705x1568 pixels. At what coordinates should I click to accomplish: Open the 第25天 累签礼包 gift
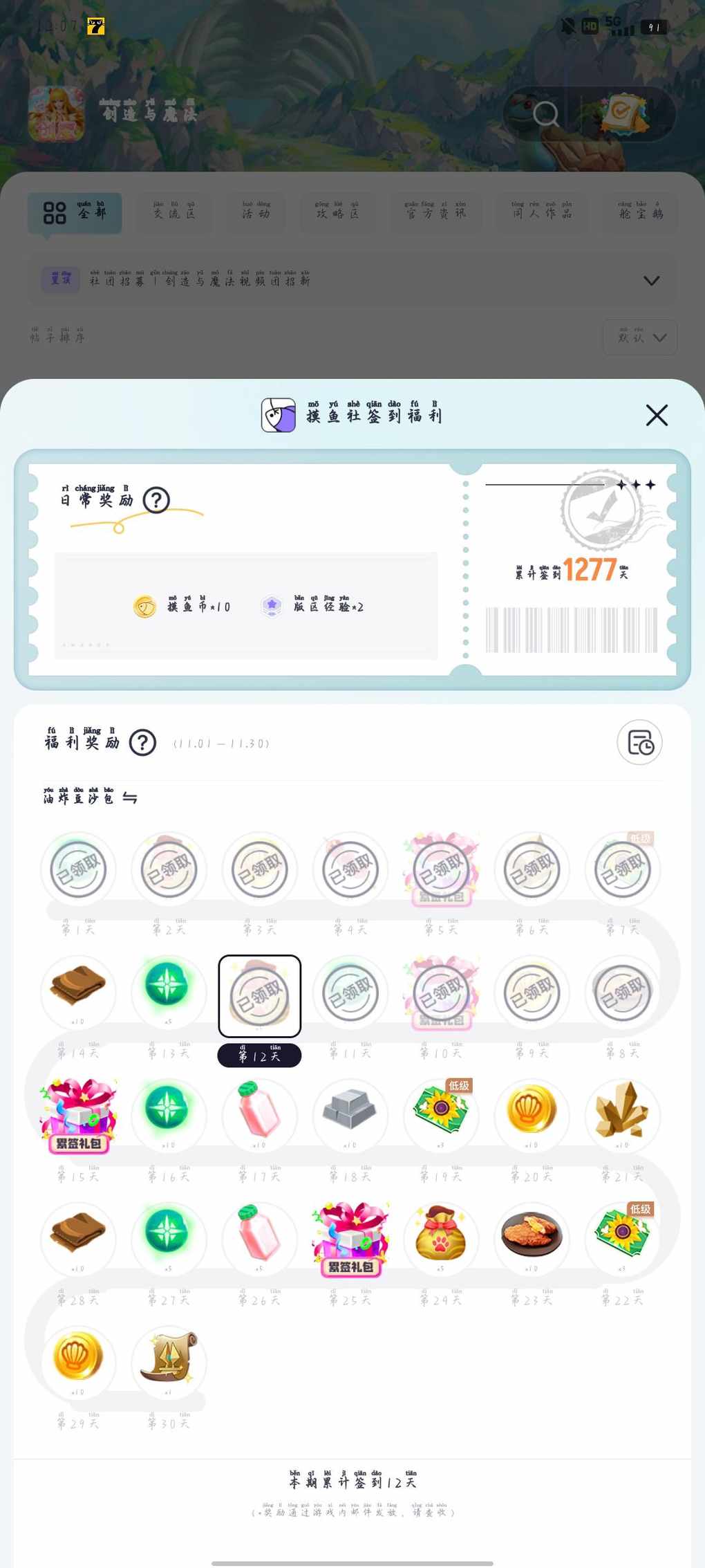click(x=350, y=1238)
